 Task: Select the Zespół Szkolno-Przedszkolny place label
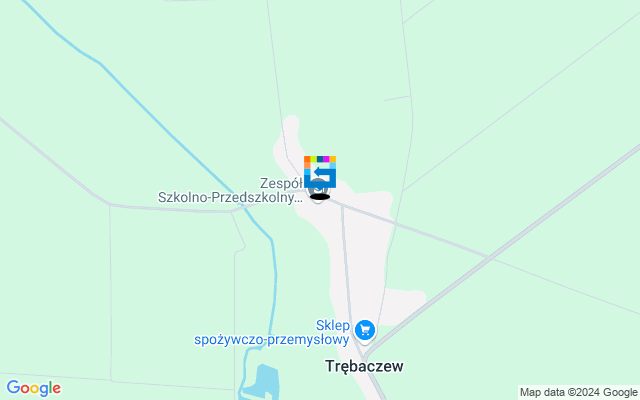click(x=230, y=191)
